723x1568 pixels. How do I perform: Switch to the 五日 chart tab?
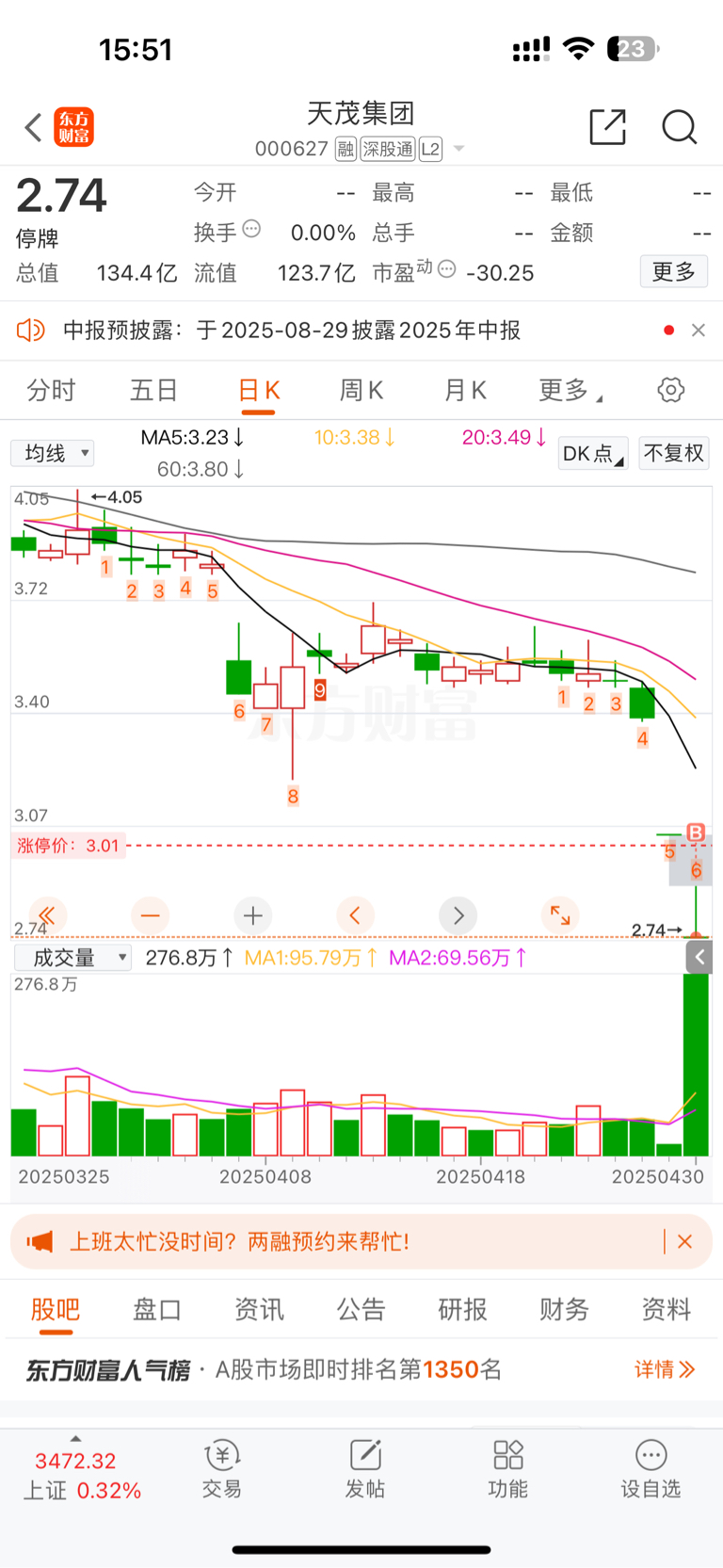pyautogui.click(x=153, y=390)
